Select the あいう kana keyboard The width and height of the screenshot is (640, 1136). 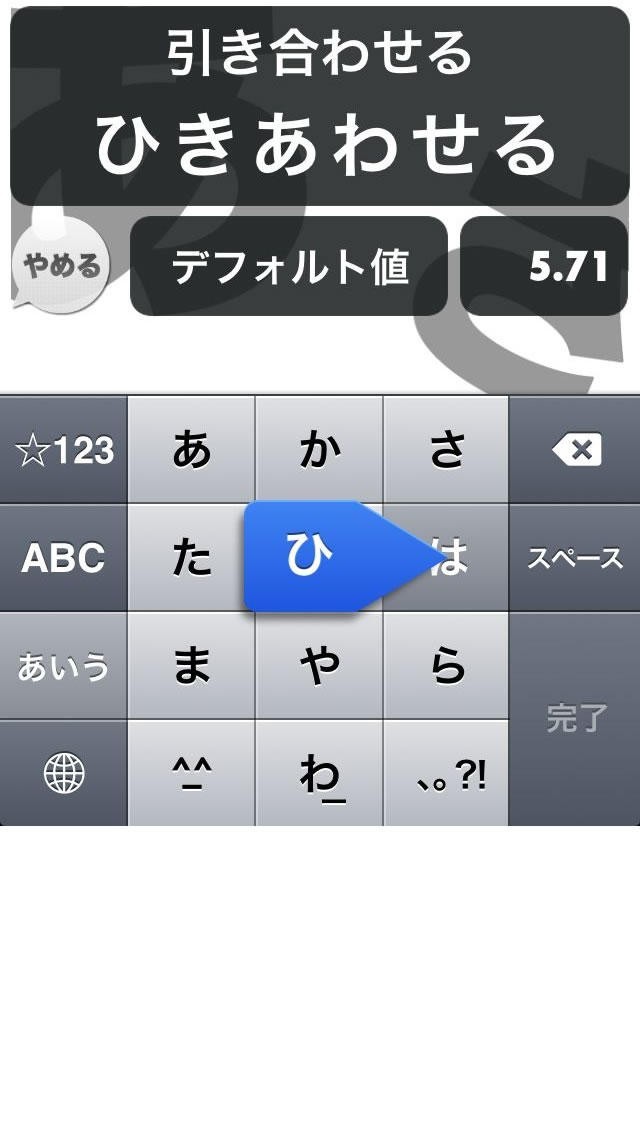point(64,667)
